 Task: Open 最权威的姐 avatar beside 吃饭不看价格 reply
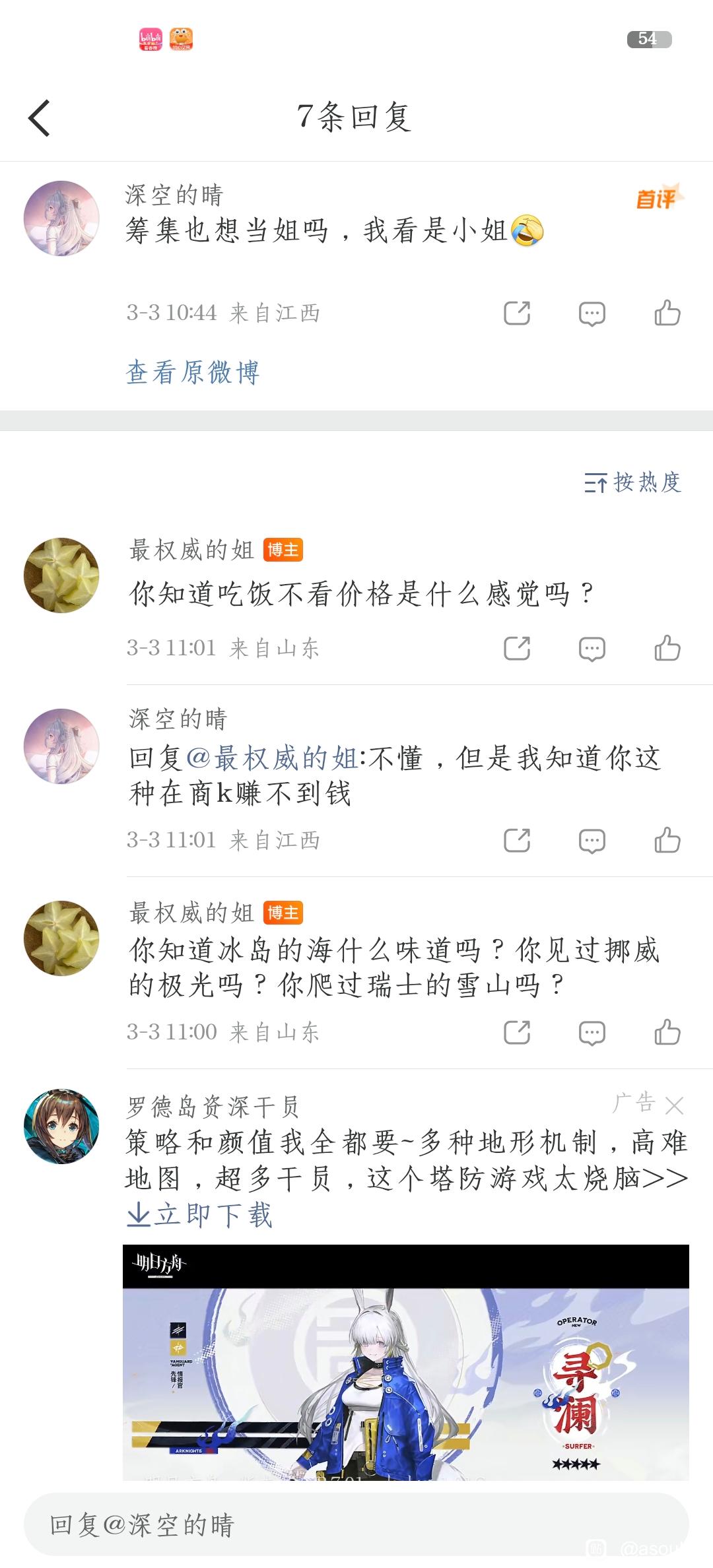(61, 575)
